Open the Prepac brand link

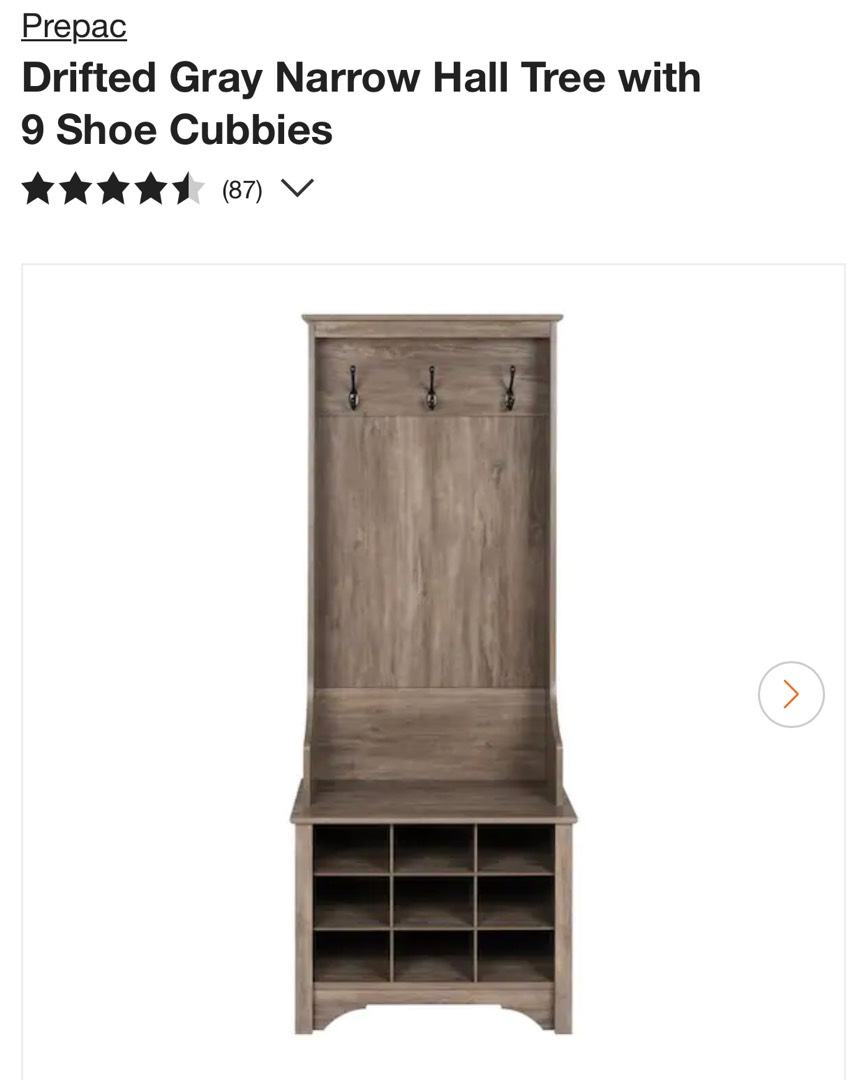click(x=74, y=26)
